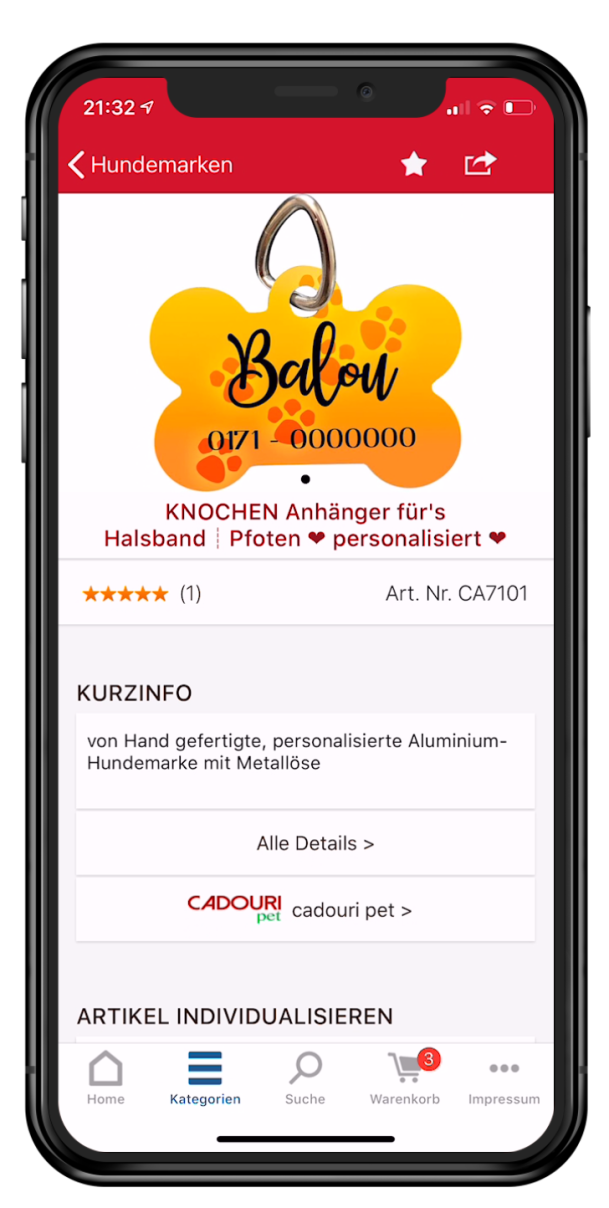Viewport: 609px width, 1208px height.
Task: Open the cadouri pet shop page
Action: point(305,910)
